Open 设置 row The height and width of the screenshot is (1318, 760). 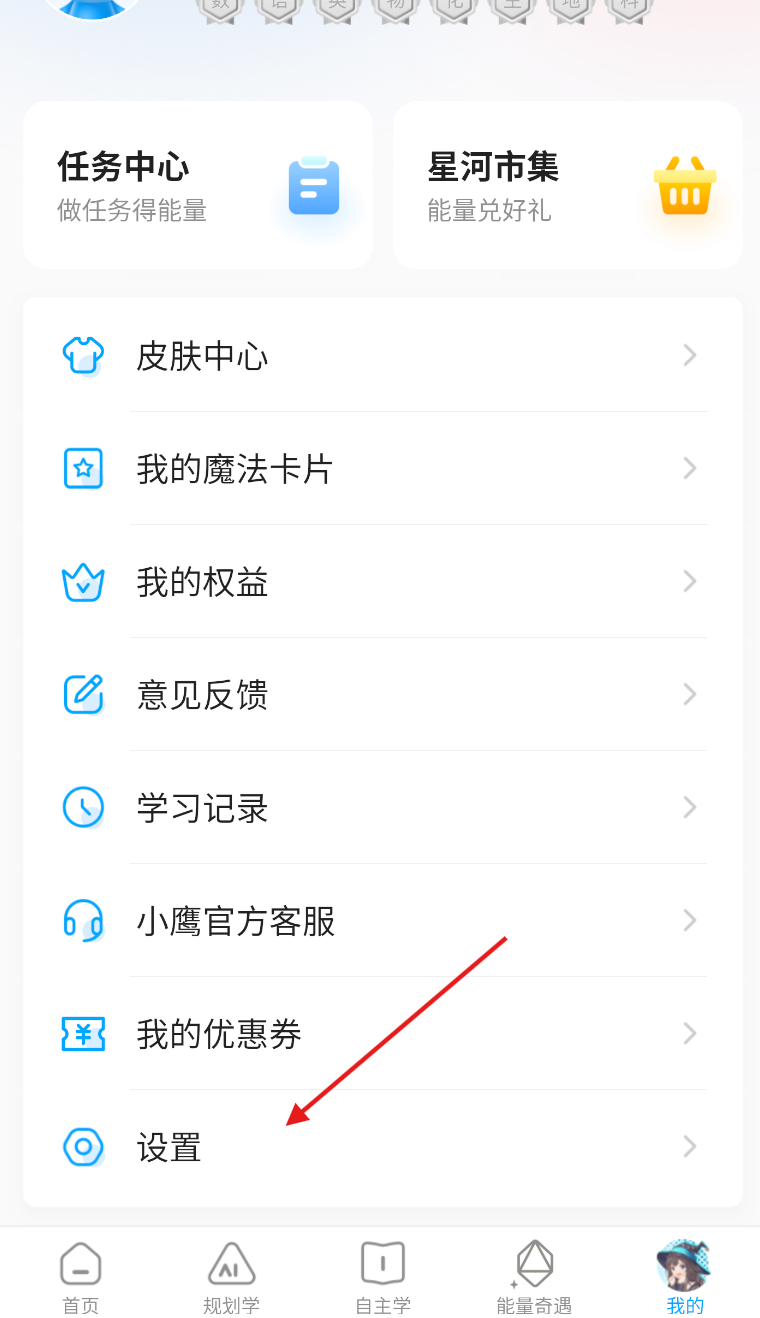click(x=383, y=1146)
